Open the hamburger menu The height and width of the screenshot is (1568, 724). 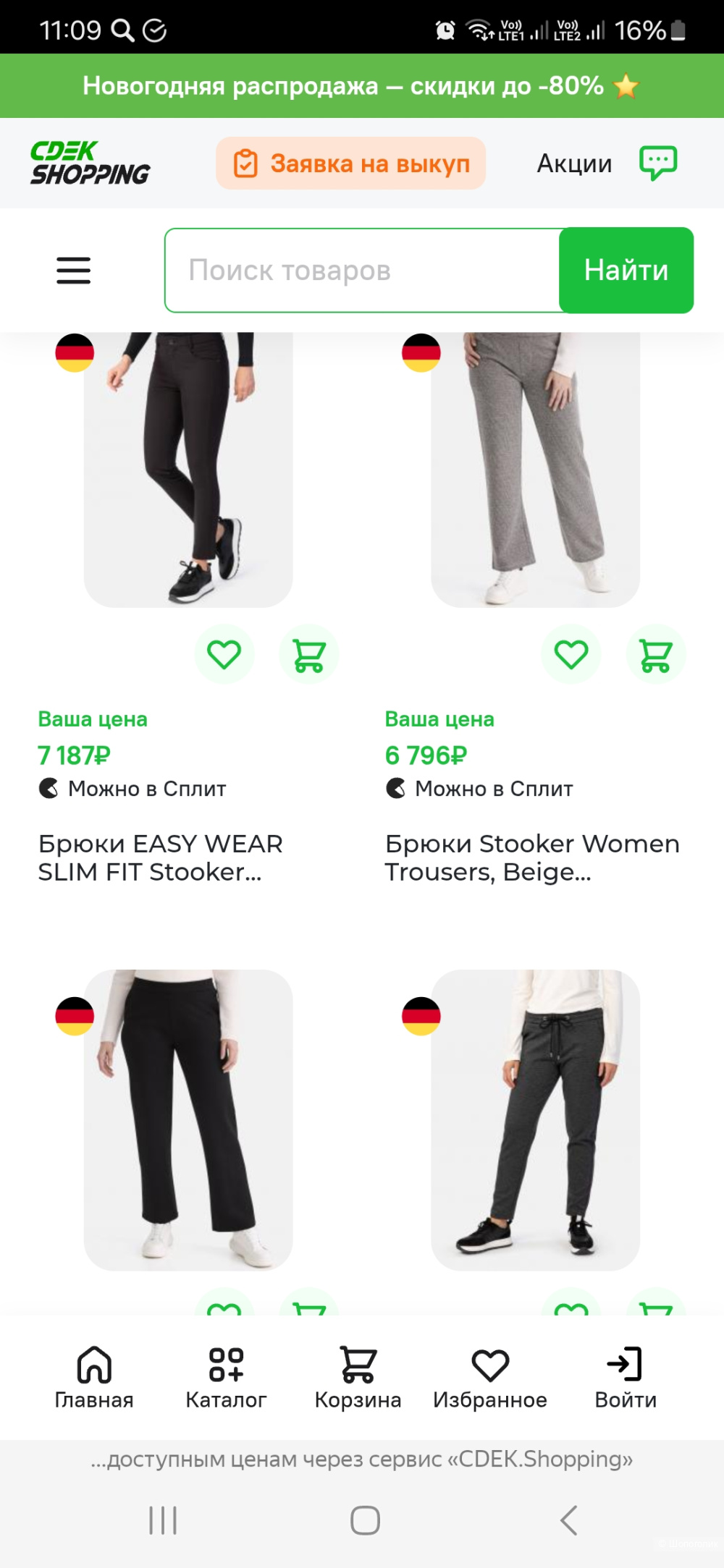click(x=74, y=271)
